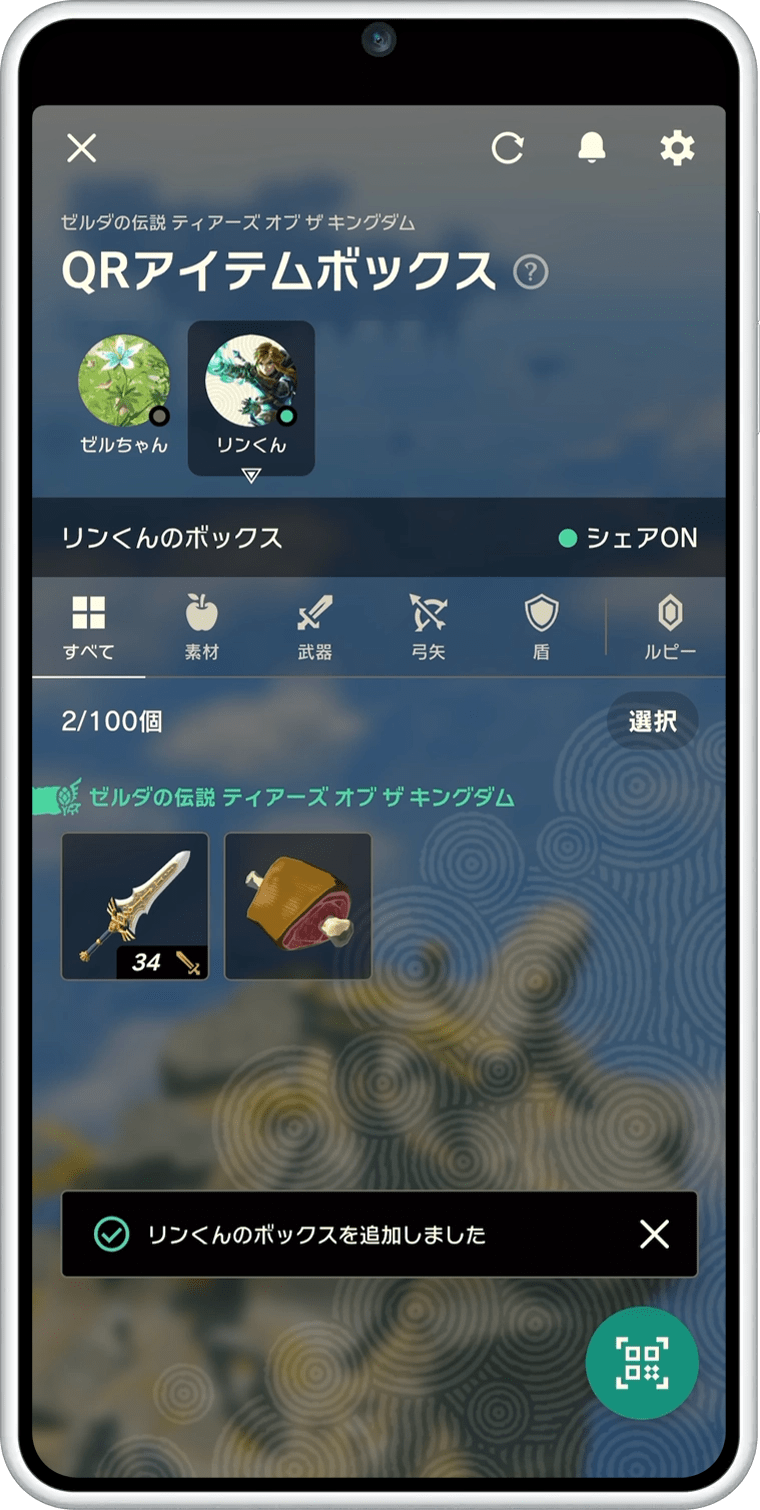Open the notifications bell
The height and width of the screenshot is (1510, 760).
point(592,148)
